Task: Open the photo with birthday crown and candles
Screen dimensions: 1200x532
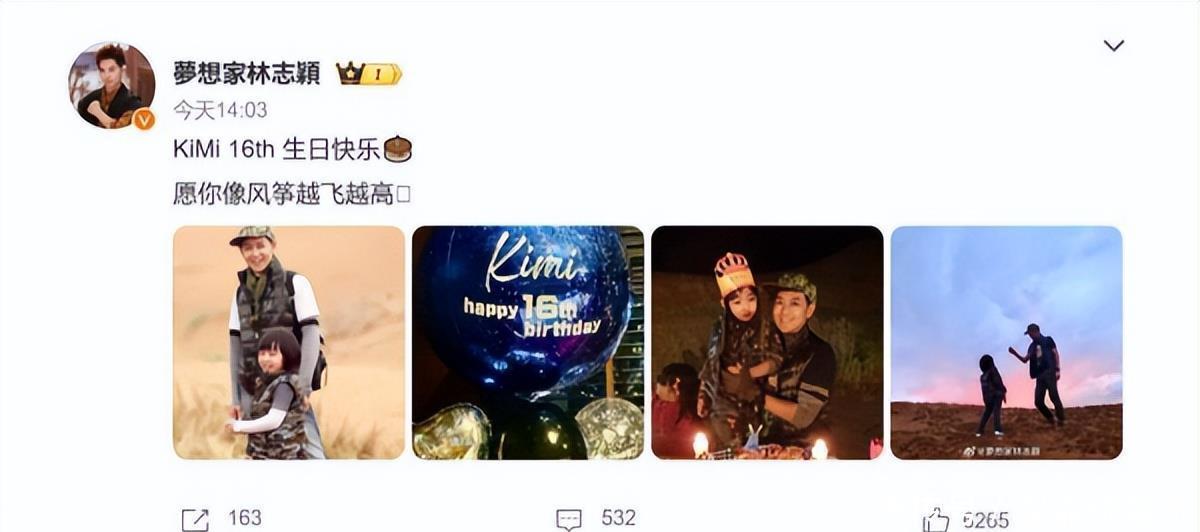Action: [767, 342]
